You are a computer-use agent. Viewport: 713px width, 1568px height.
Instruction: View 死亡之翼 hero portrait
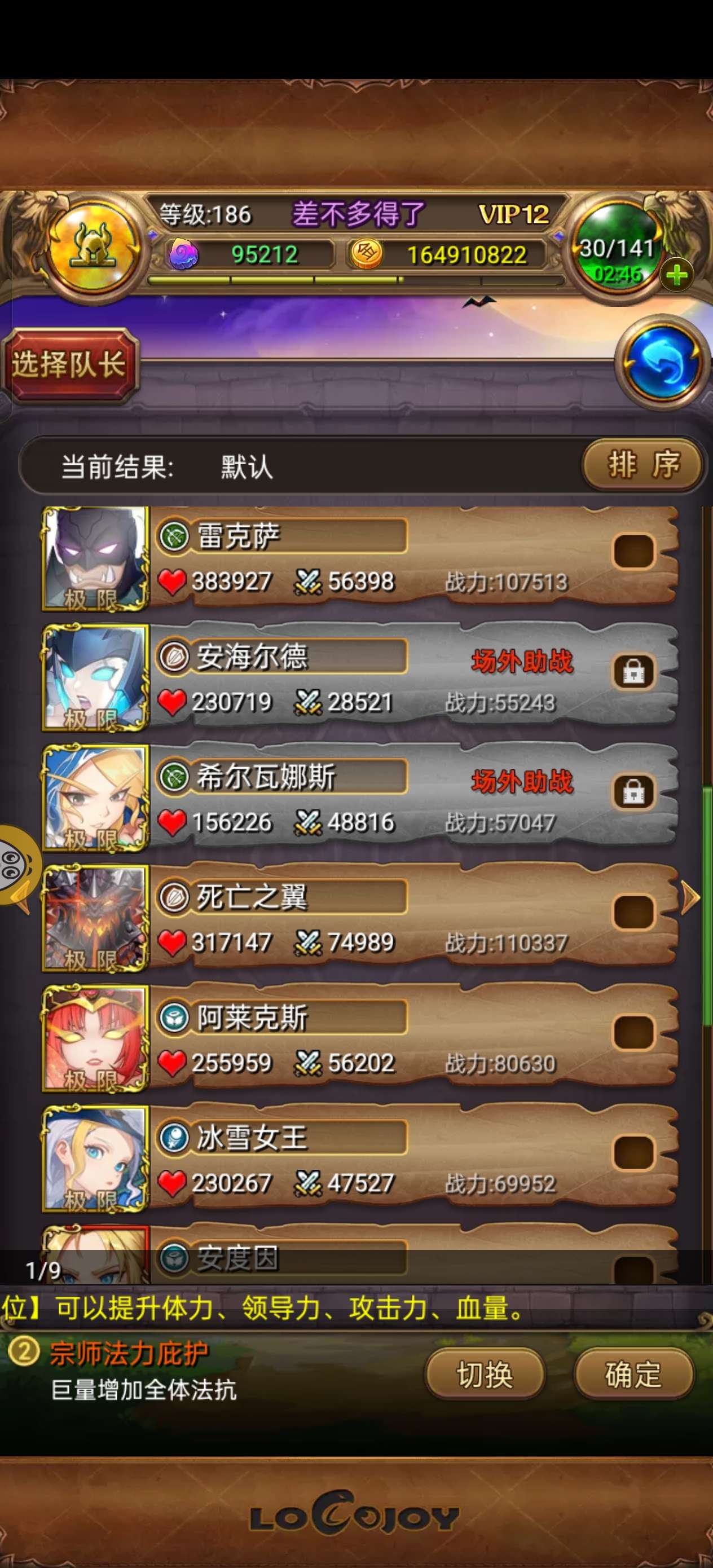pos(94,918)
